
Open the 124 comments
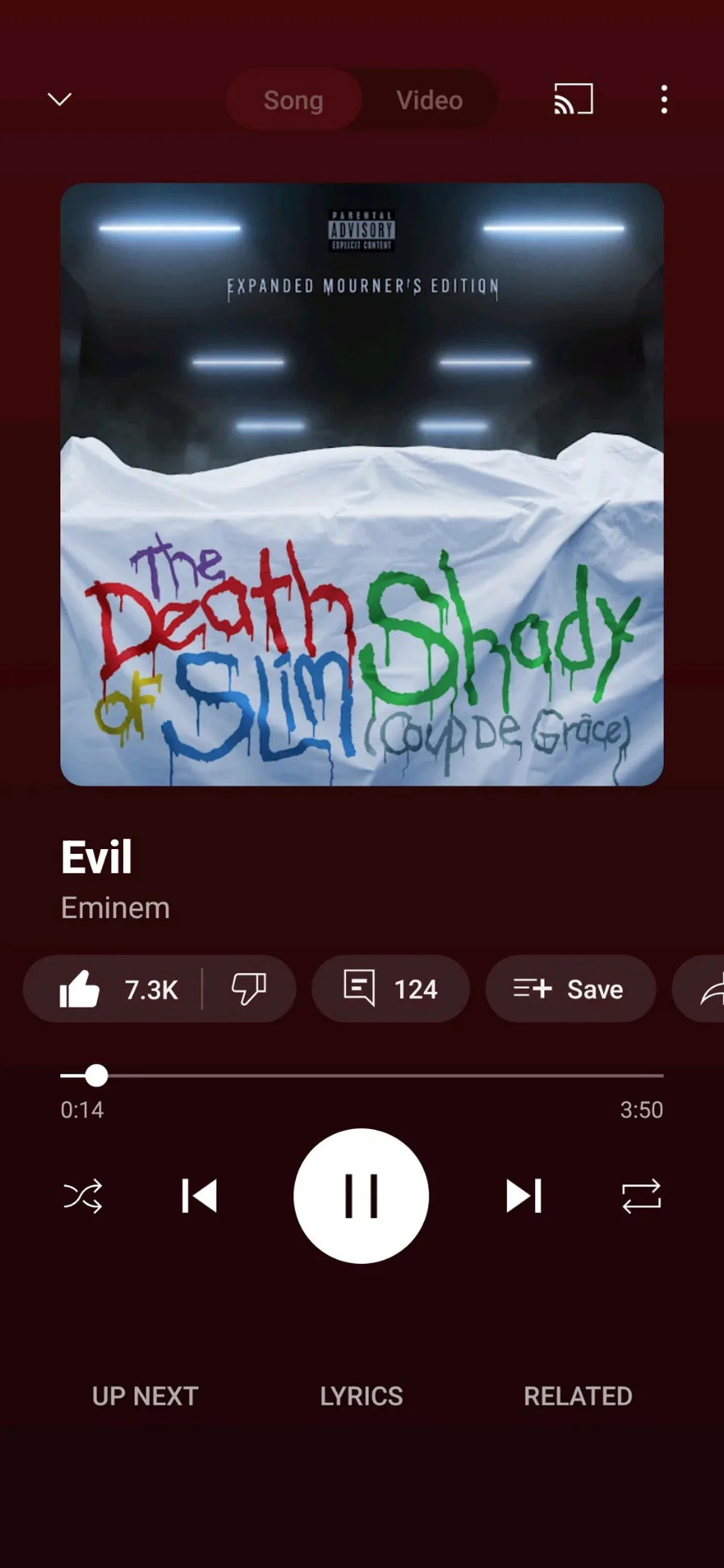[x=390, y=989]
